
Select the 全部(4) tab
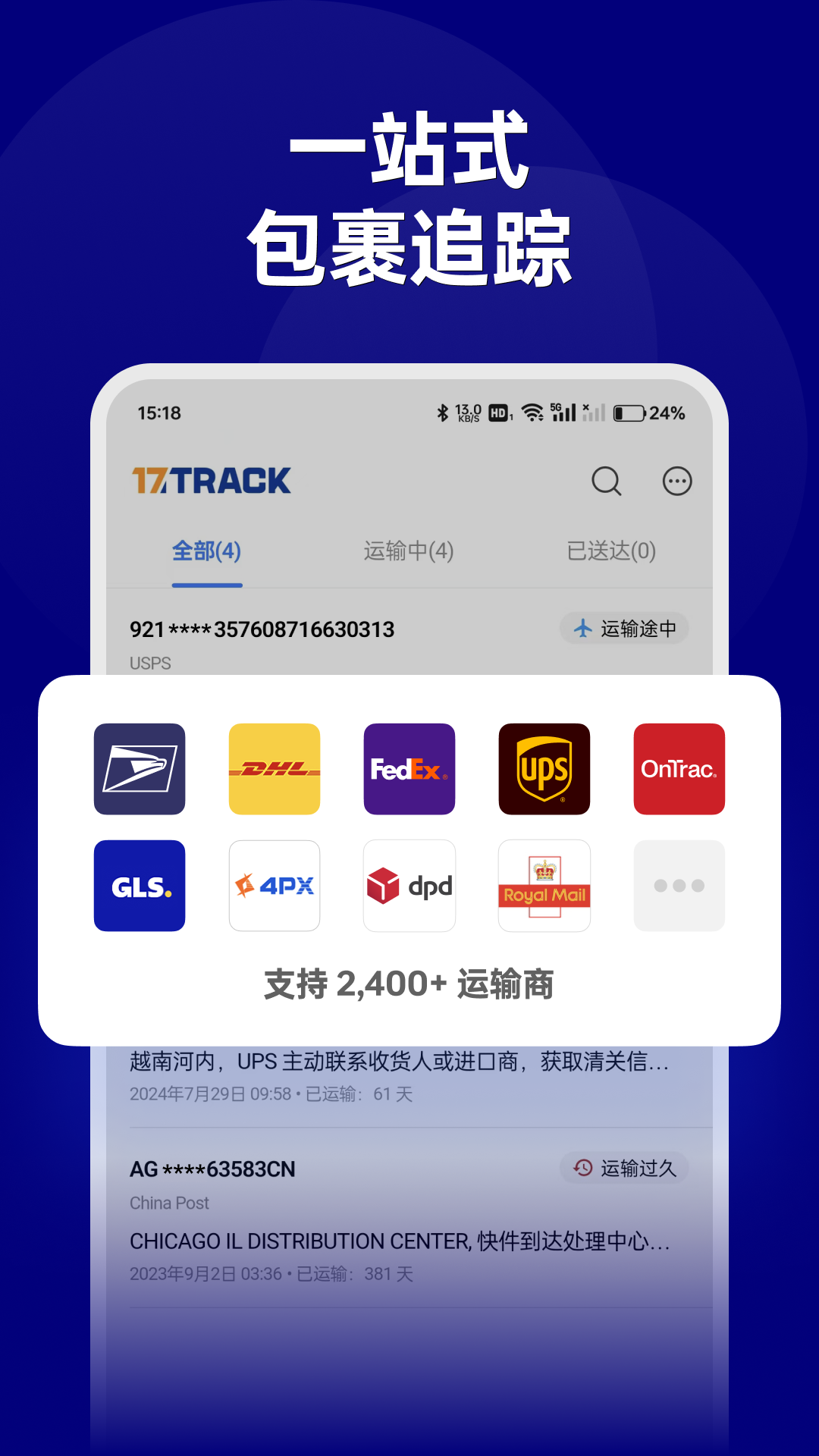click(206, 553)
